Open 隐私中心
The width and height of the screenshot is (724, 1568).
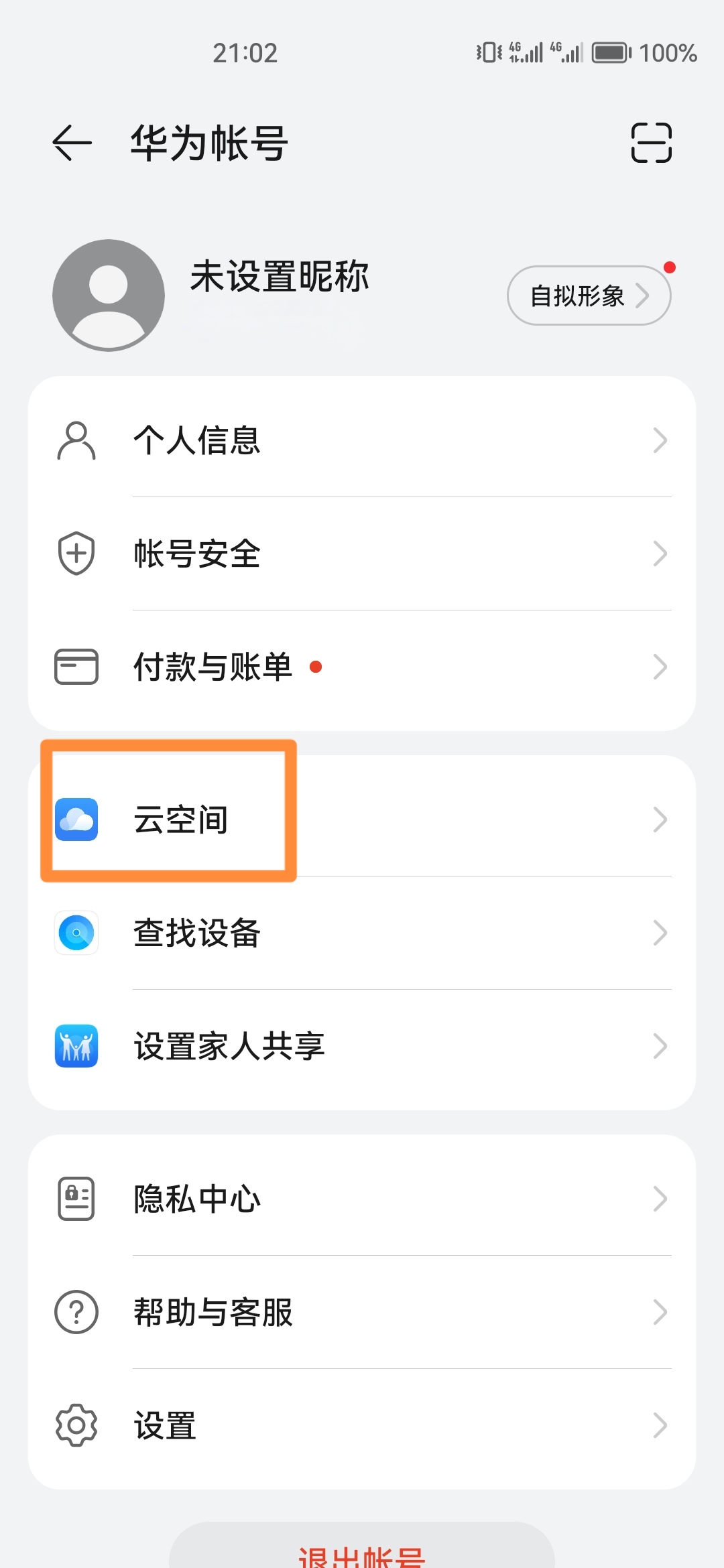pyautogui.click(x=362, y=1199)
